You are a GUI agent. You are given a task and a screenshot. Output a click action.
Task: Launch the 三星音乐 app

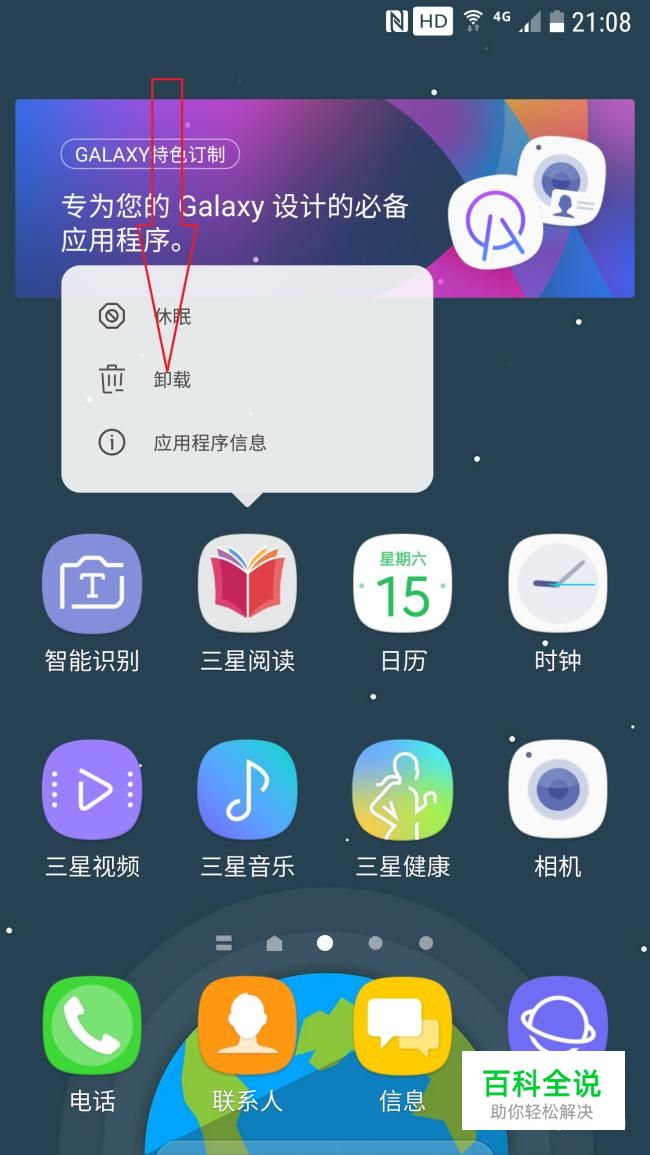(247, 790)
